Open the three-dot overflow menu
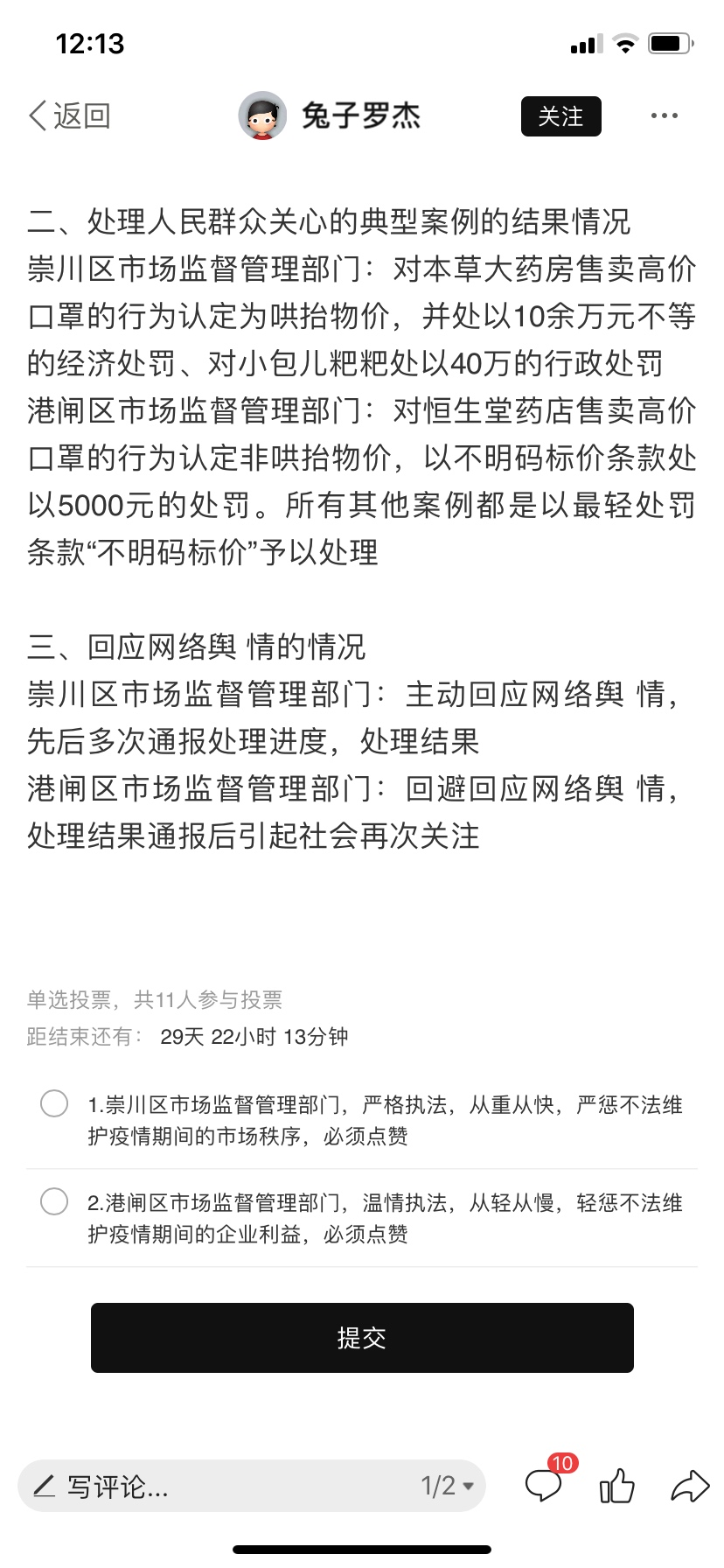The image size is (724, 1568). click(664, 116)
